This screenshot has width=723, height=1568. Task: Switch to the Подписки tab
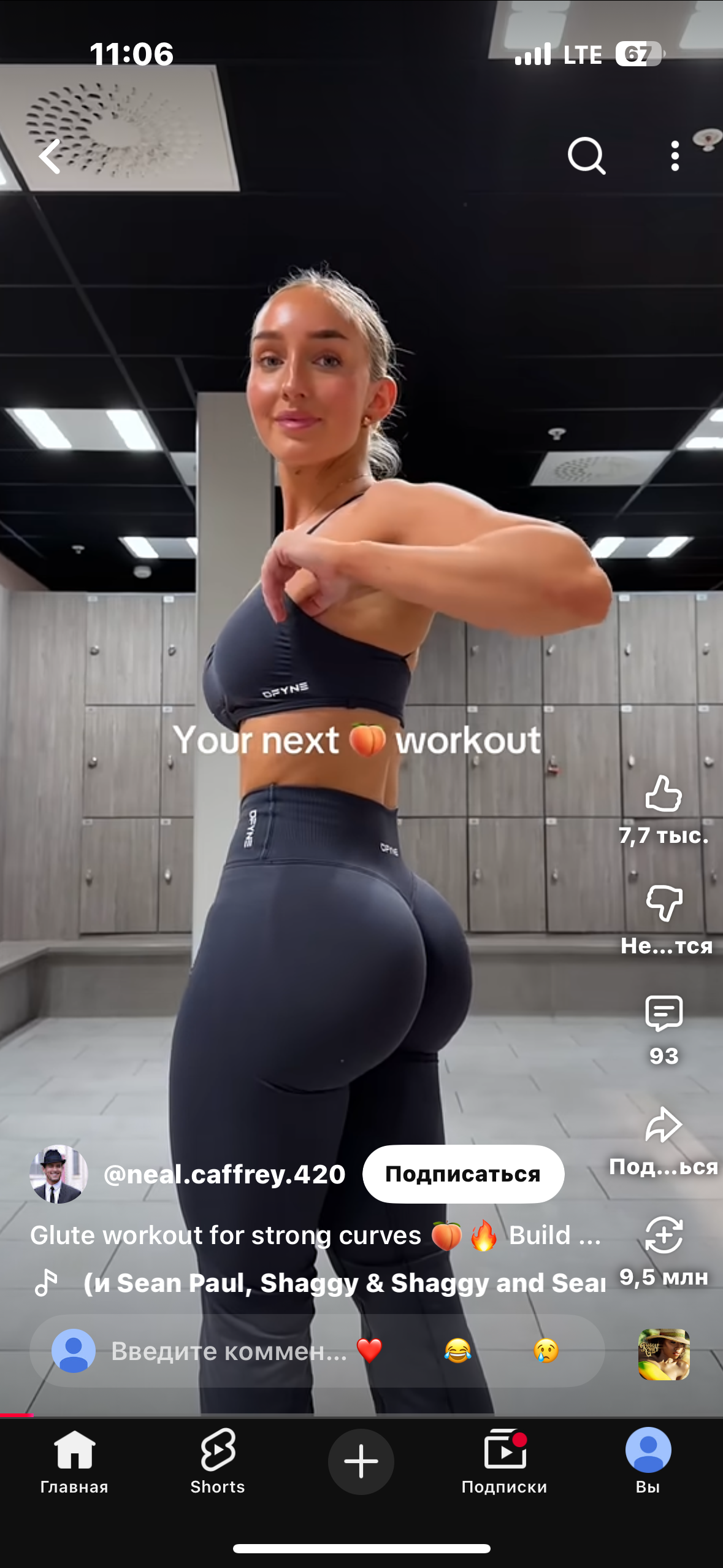click(504, 1461)
